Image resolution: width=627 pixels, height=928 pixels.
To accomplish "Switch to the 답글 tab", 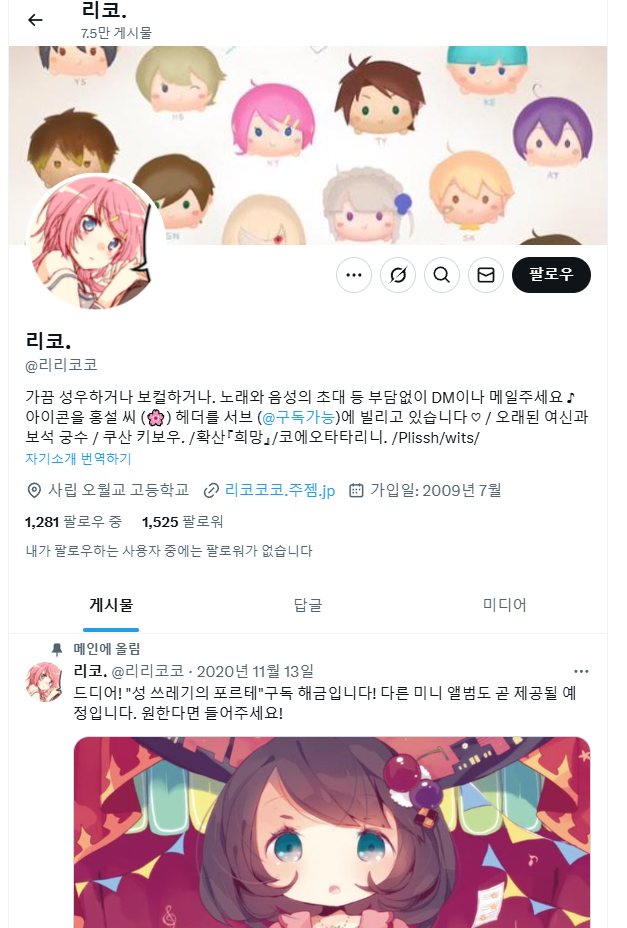I will tap(308, 604).
